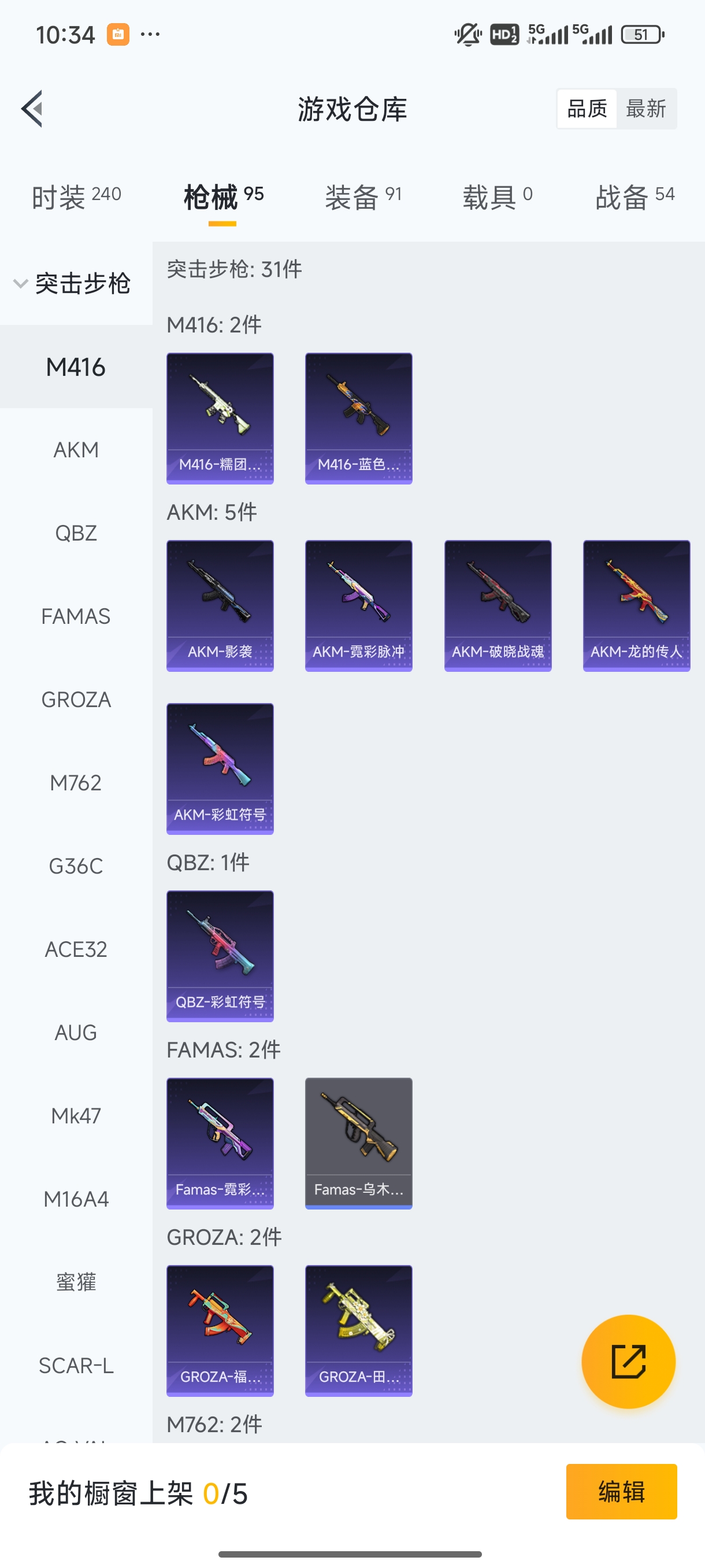Switch to the 时装 tab
The image size is (705, 1568).
pos(76,197)
